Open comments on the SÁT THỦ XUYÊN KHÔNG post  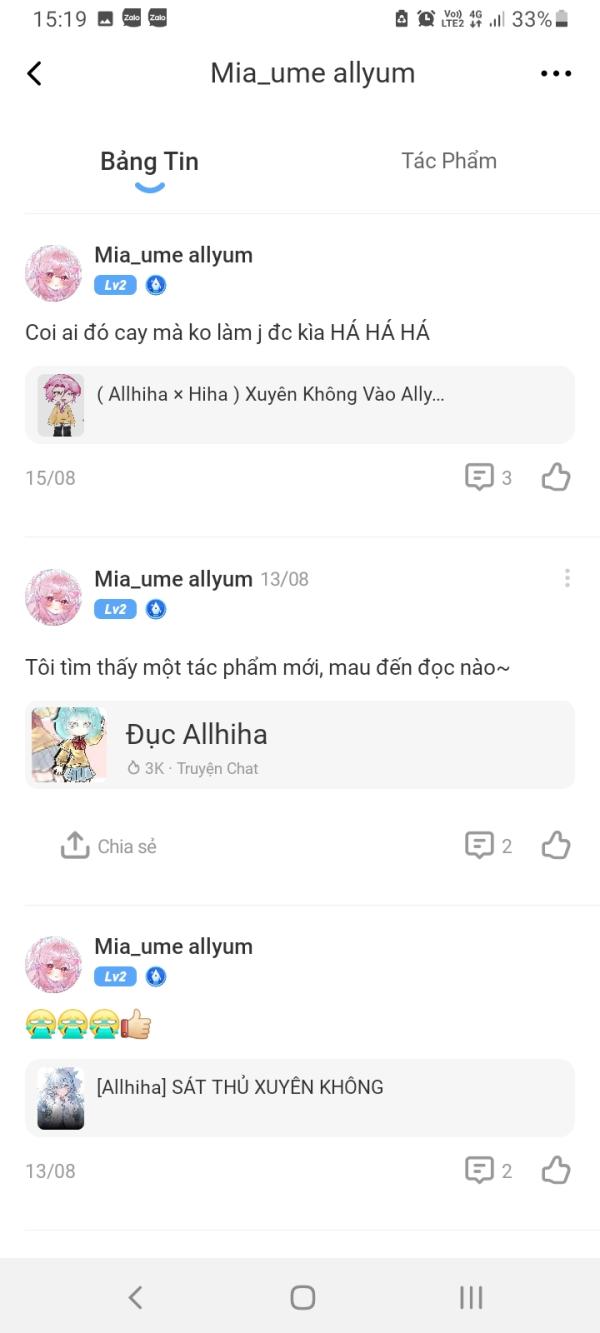pos(487,1170)
